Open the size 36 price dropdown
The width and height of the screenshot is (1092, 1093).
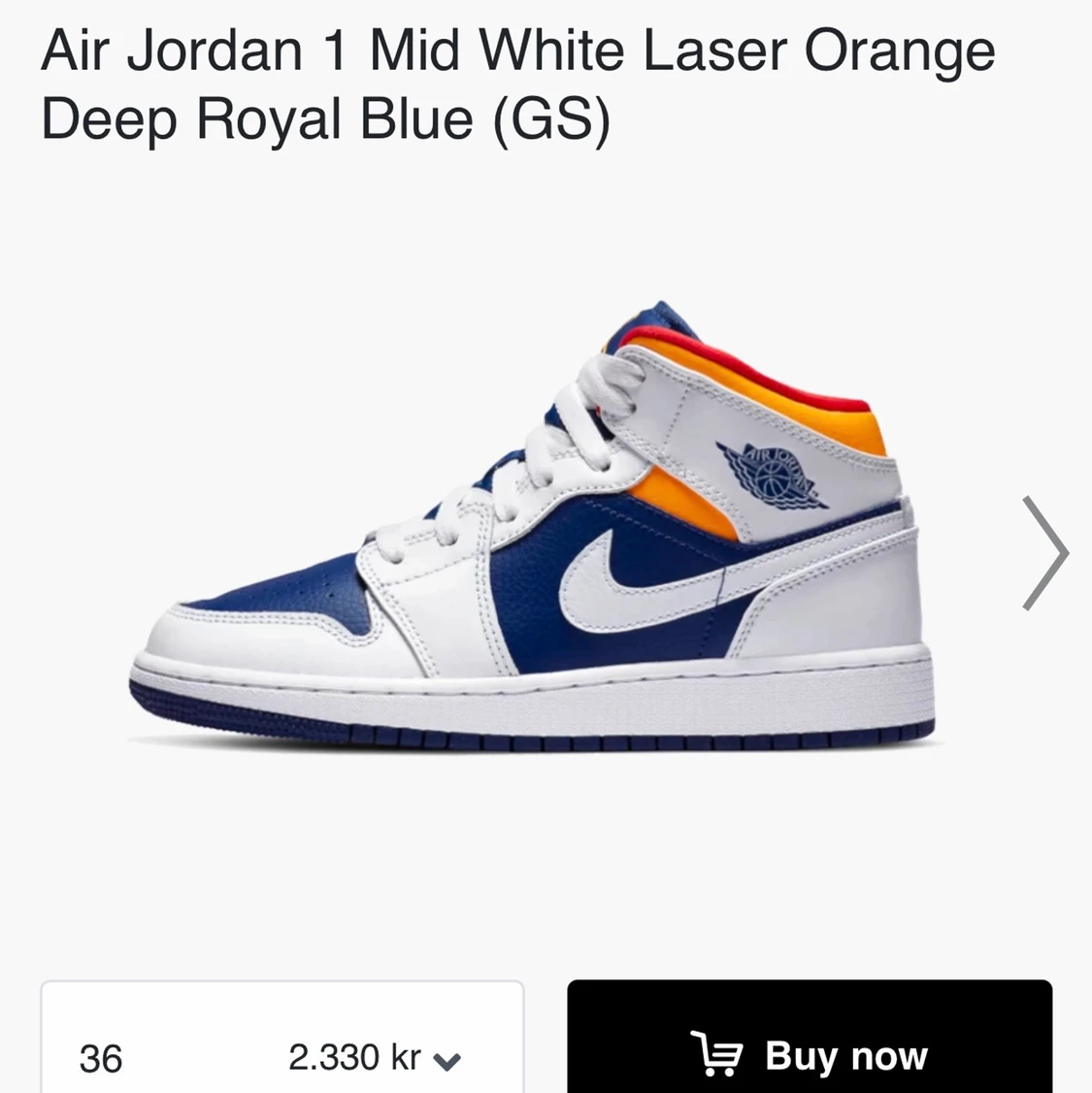tap(281, 1054)
